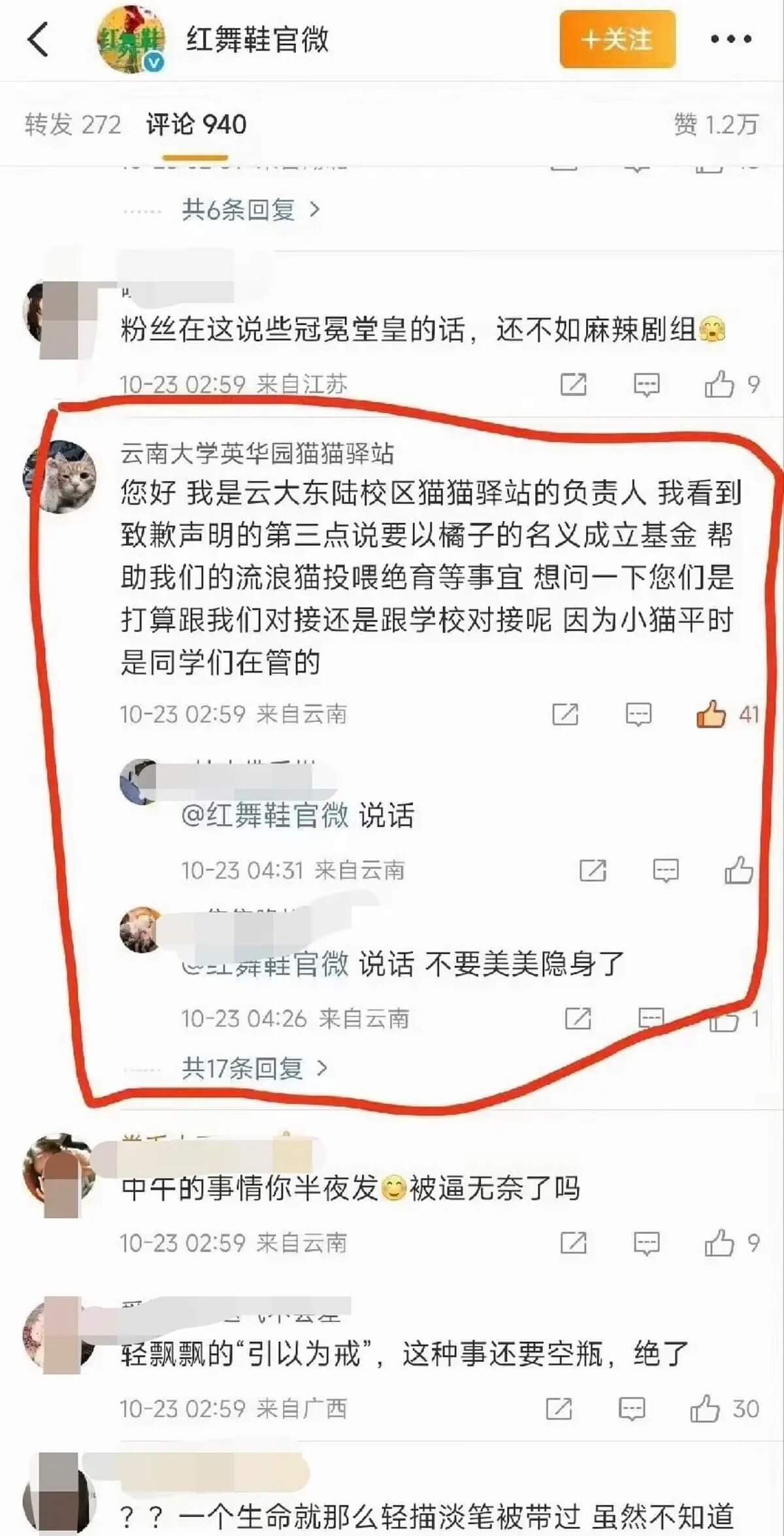The width and height of the screenshot is (784, 1536).
Task: Like the comment about 麻辣剧组
Action: (x=719, y=384)
